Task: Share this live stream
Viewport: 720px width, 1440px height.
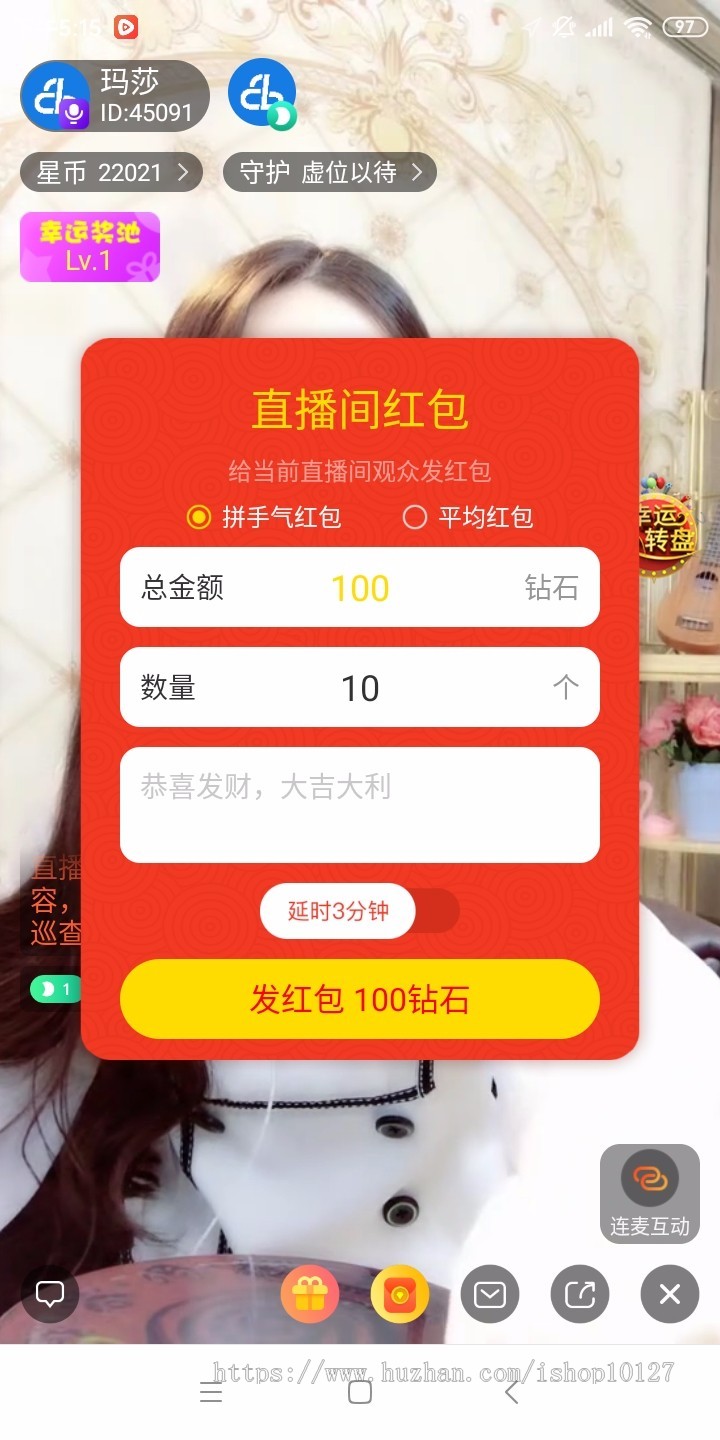Action: tap(580, 1294)
